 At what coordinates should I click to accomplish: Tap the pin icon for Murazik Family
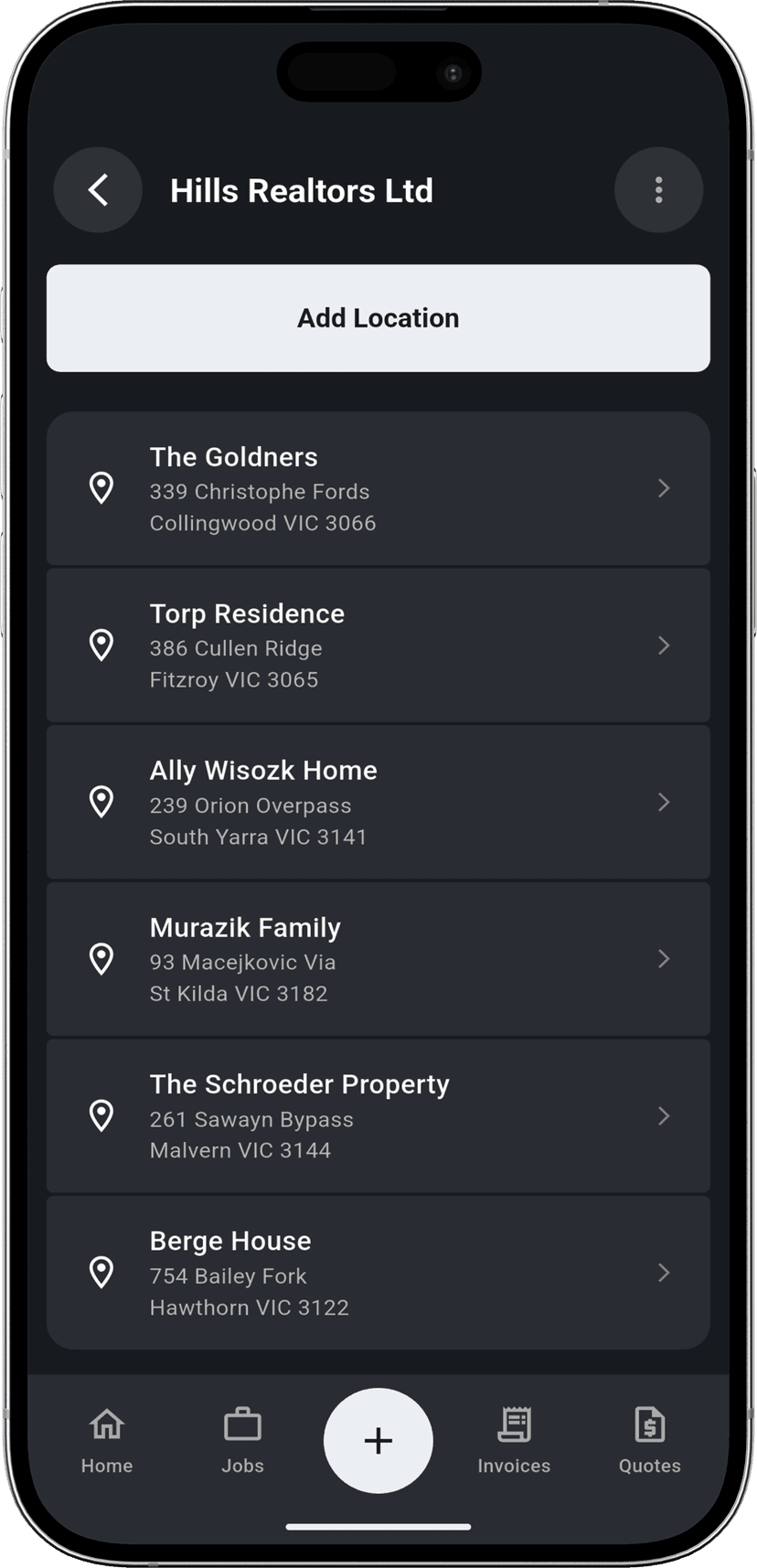pos(101,958)
